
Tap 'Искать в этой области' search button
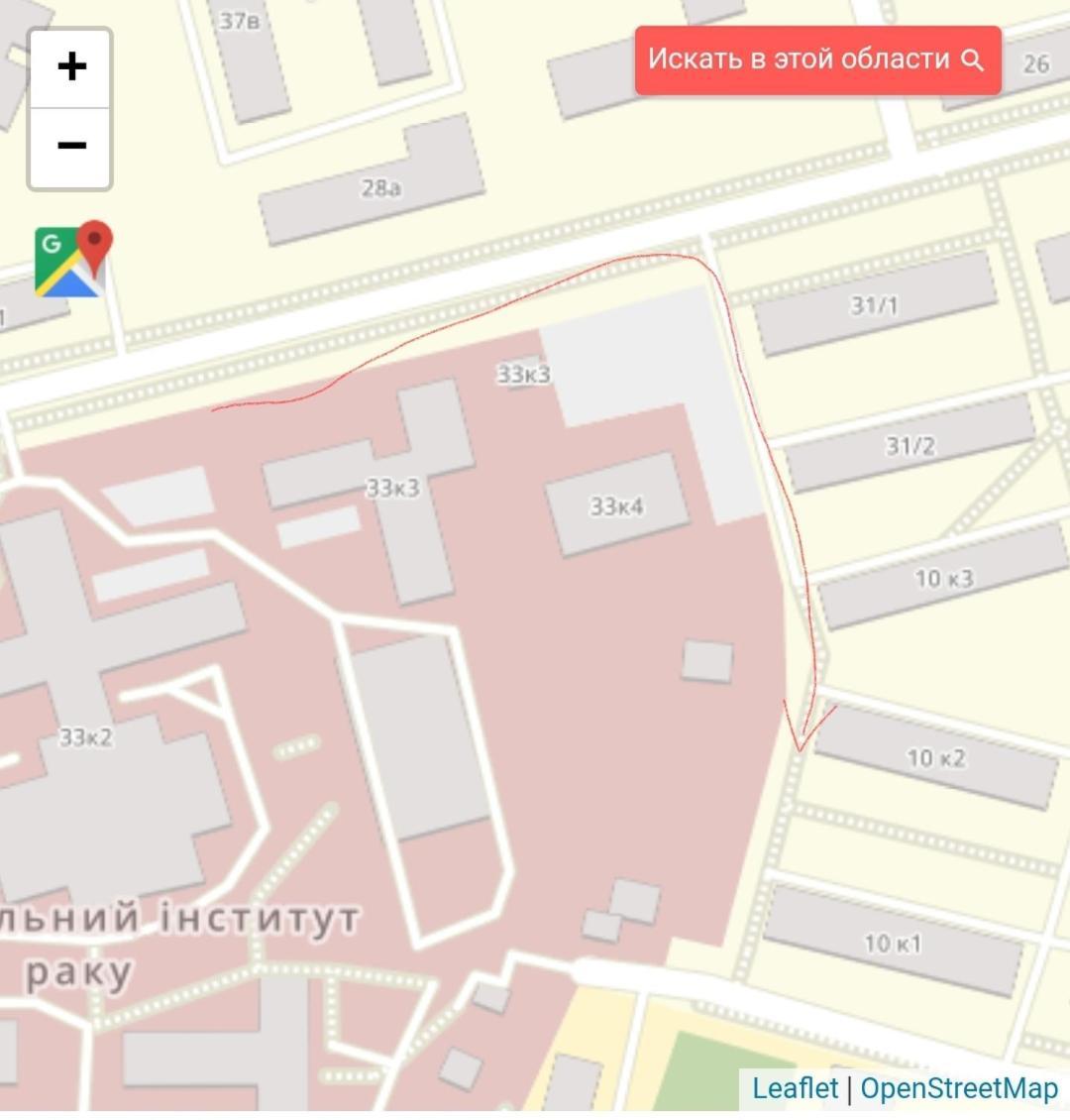click(817, 60)
